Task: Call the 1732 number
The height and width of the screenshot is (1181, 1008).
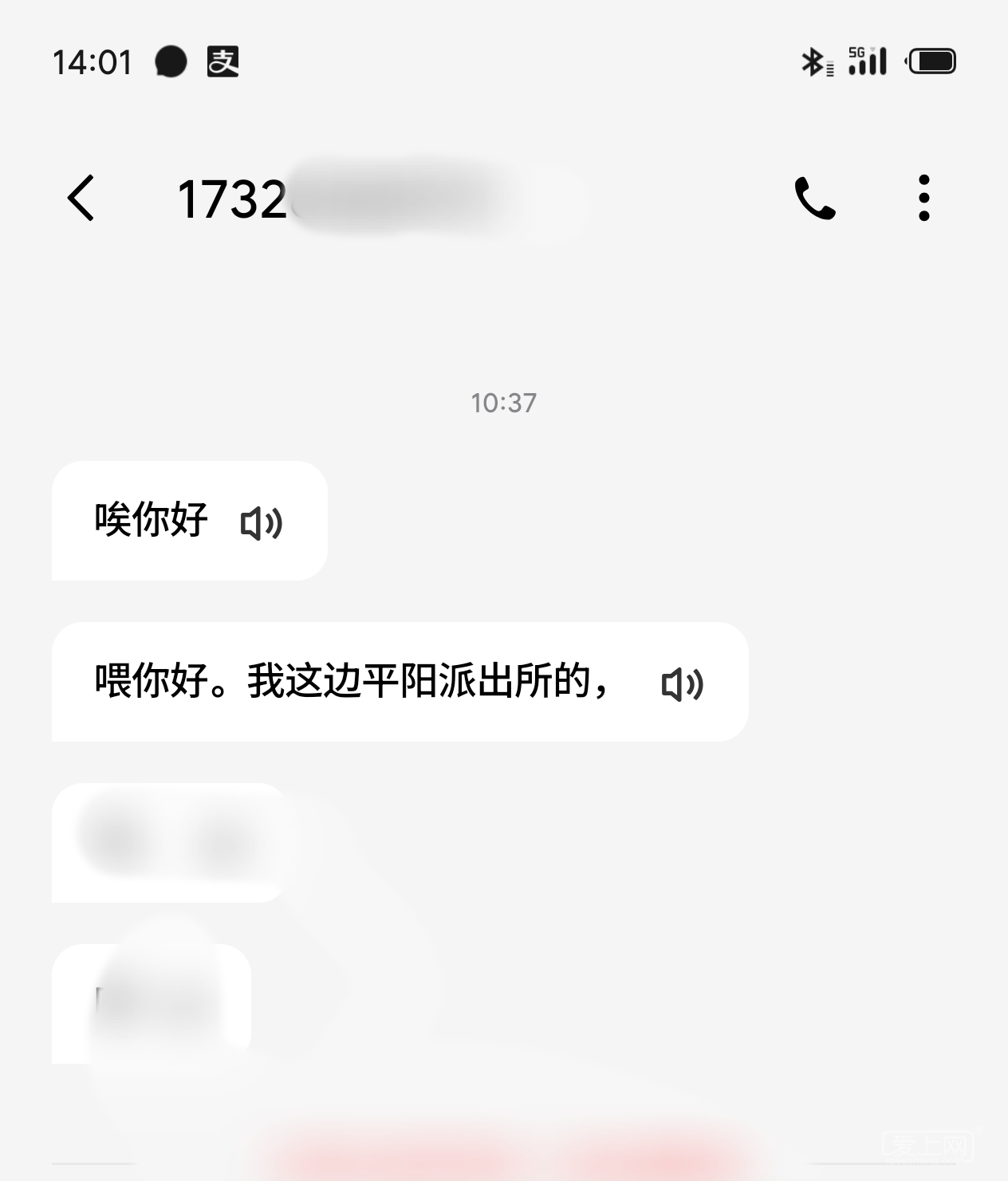Action: (814, 199)
